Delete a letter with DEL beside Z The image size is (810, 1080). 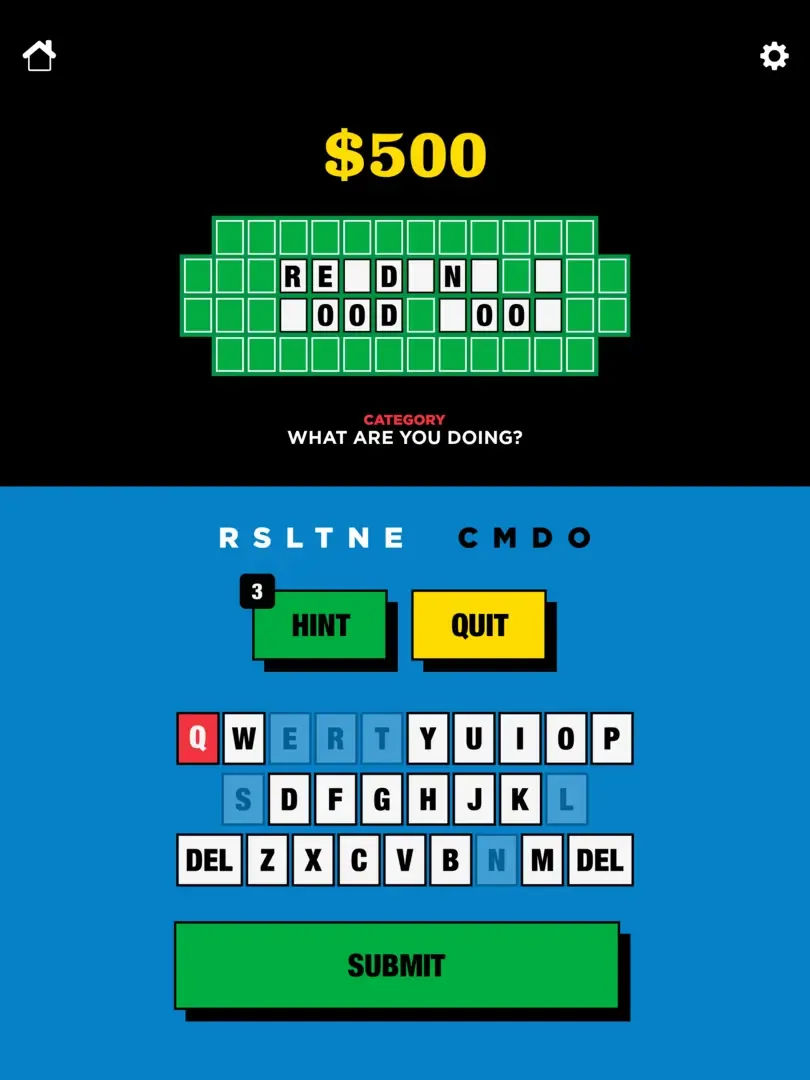coord(209,860)
